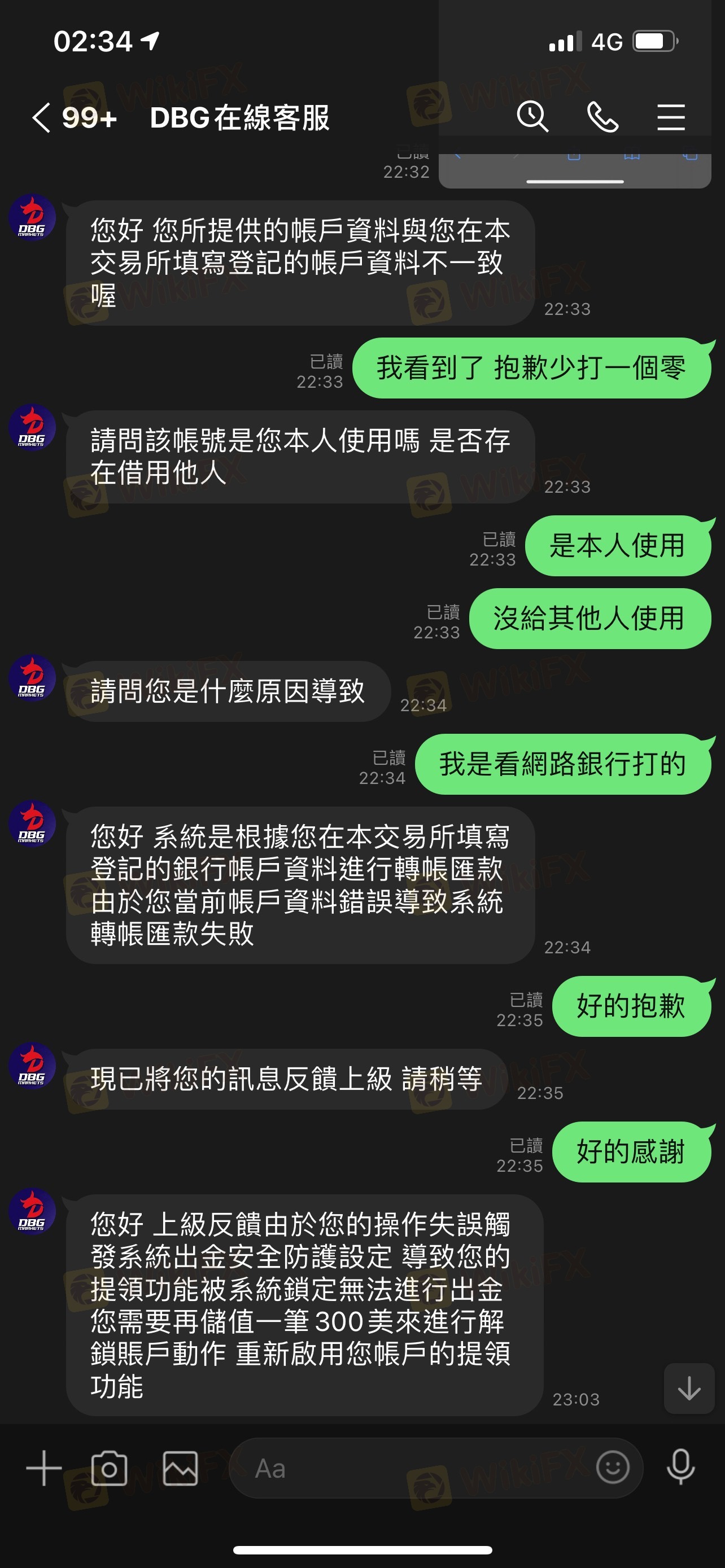Record a voice message
Viewport: 725px width, 1568px height.
(680, 1467)
